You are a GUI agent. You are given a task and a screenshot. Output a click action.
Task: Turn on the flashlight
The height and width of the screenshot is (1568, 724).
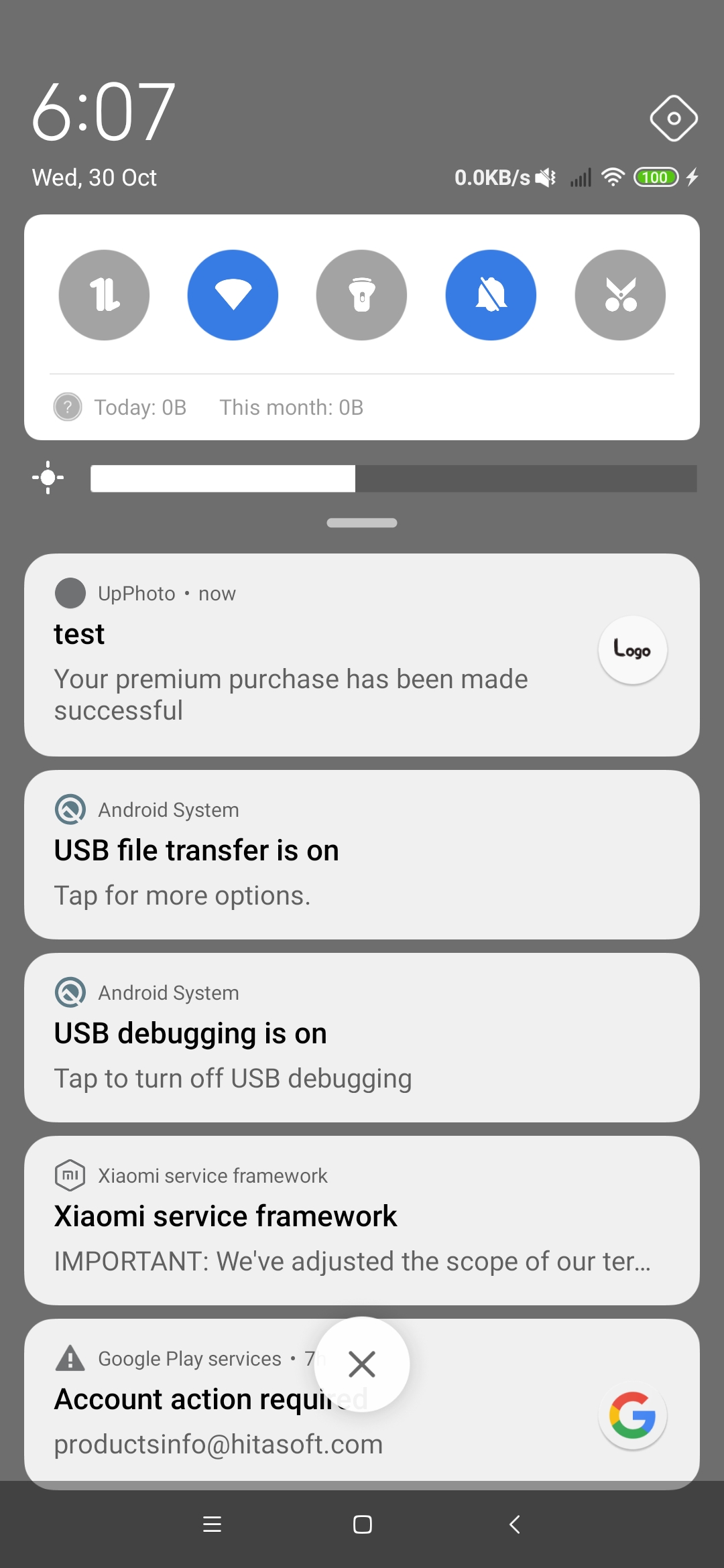point(361,295)
